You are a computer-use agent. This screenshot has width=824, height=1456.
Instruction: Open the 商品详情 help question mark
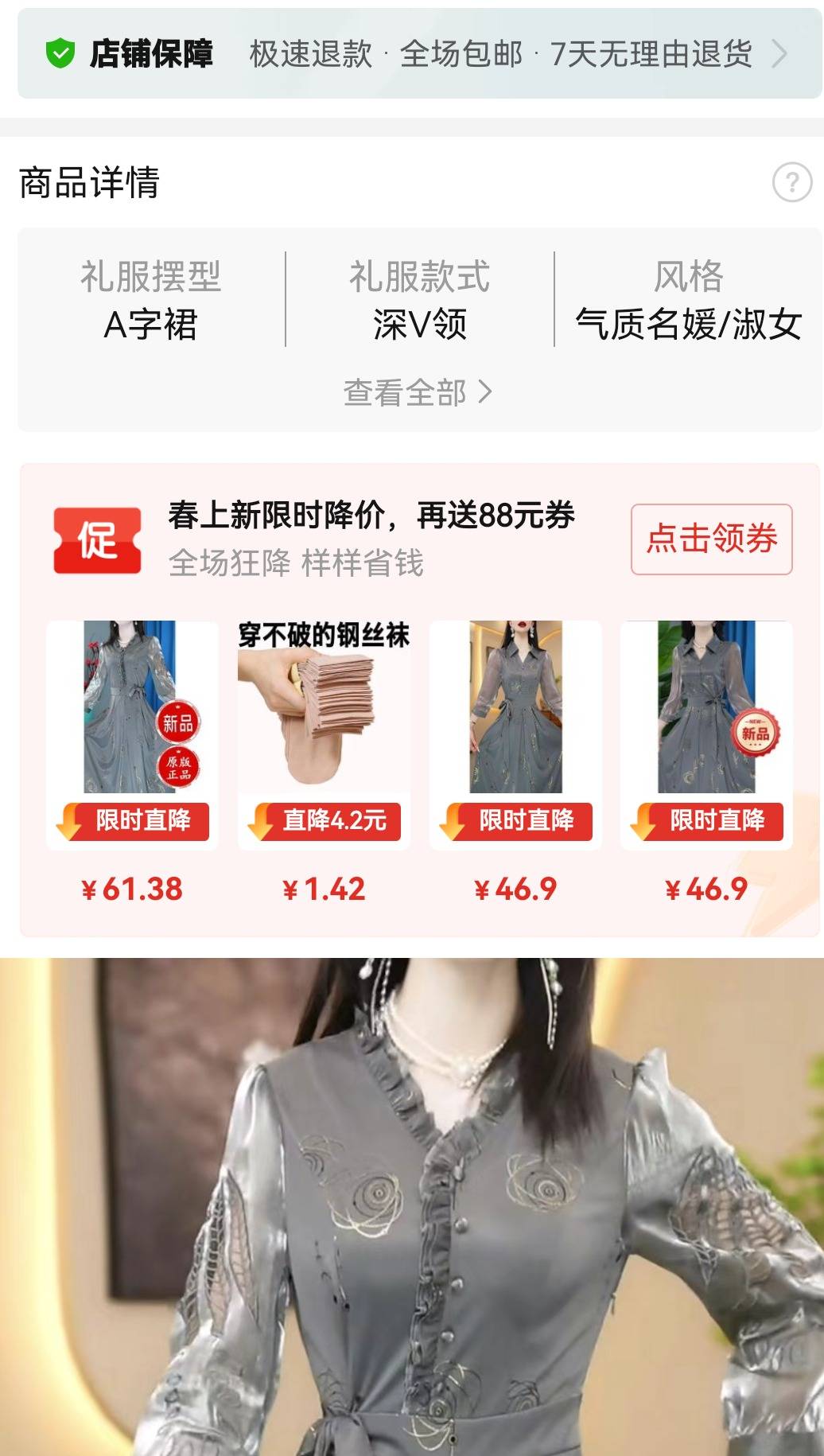(791, 182)
